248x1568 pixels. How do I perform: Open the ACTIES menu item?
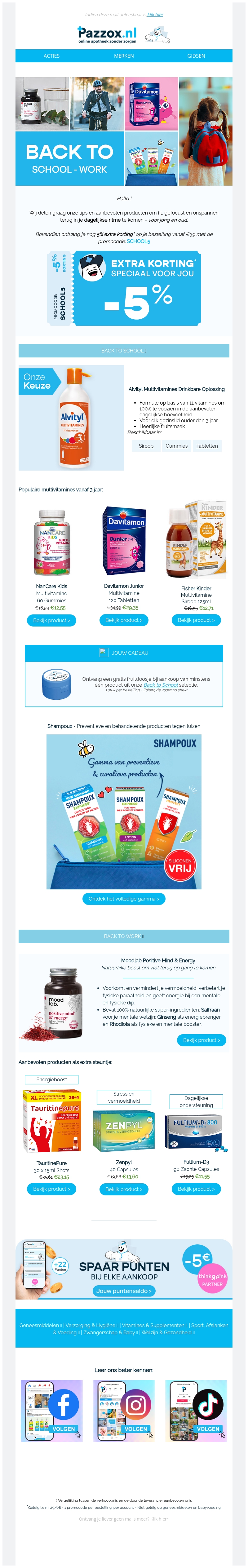point(52,55)
